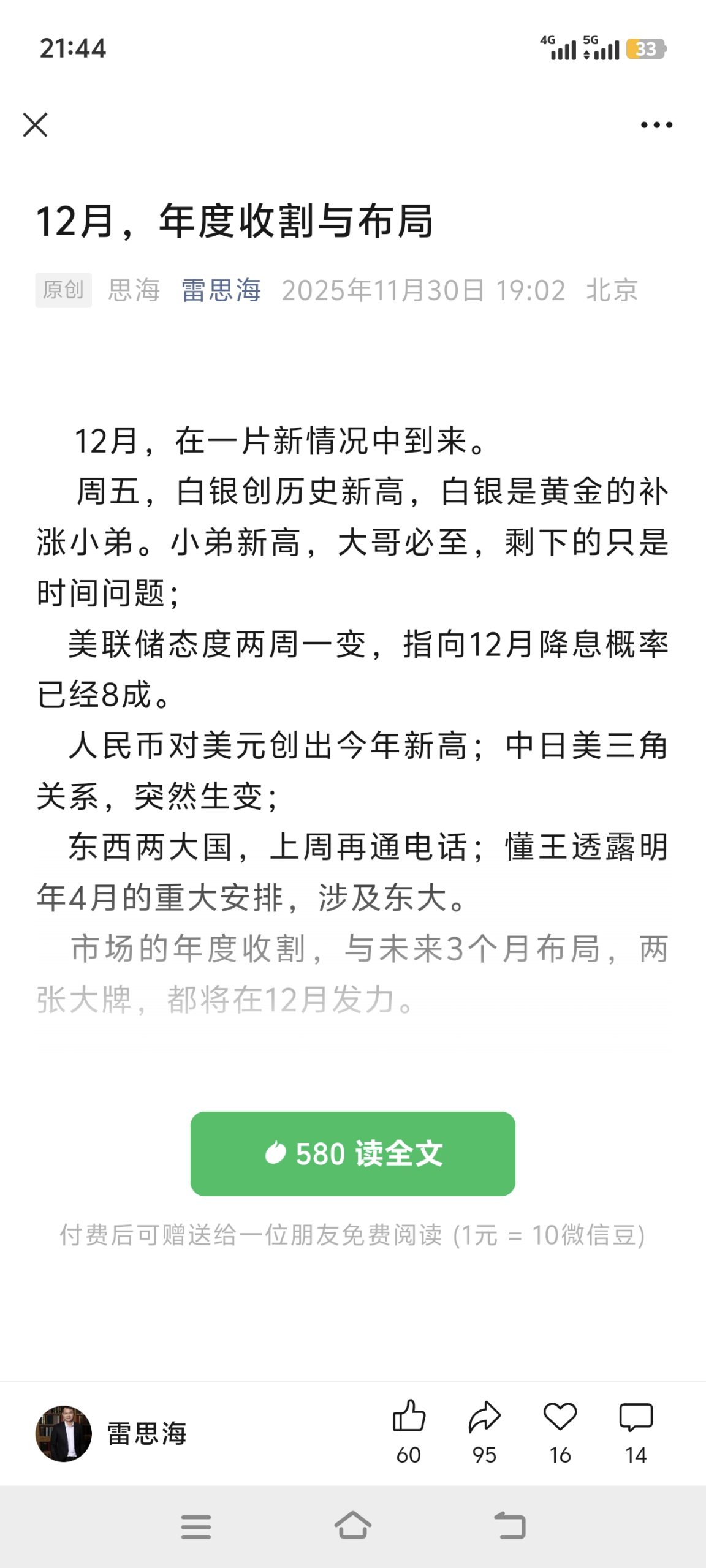Viewport: 706px width, 1568px height.
Task: Like this article with thumbs-up
Action: click(409, 1417)
